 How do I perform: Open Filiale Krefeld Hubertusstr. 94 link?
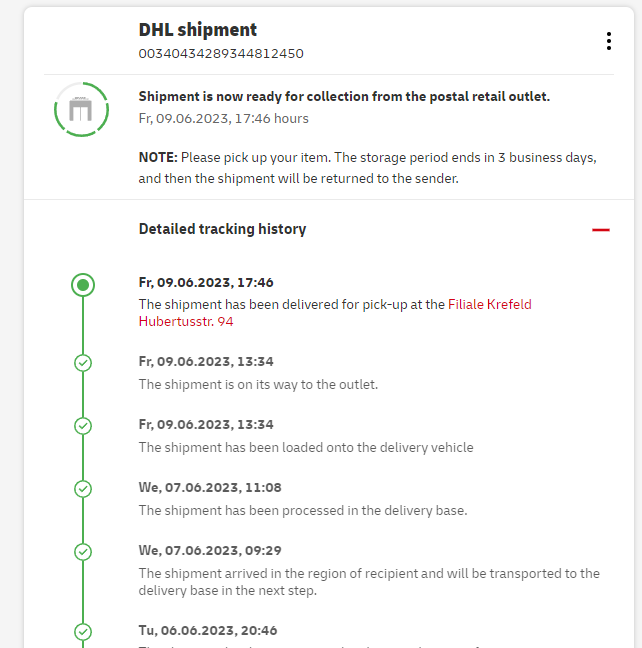[x=489, y=304]
